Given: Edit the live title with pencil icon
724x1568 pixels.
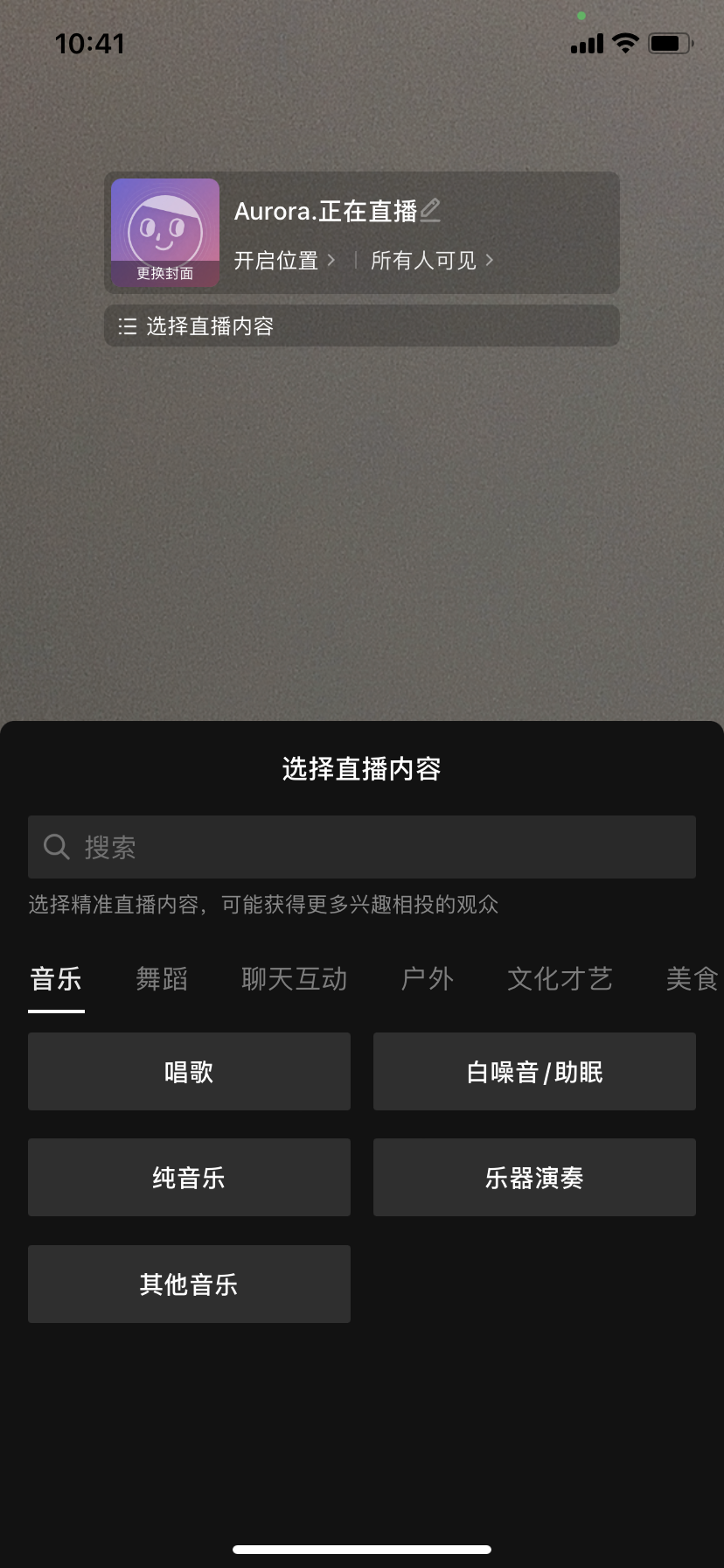Looking at the screenshot, I should [x=429, y=211].
